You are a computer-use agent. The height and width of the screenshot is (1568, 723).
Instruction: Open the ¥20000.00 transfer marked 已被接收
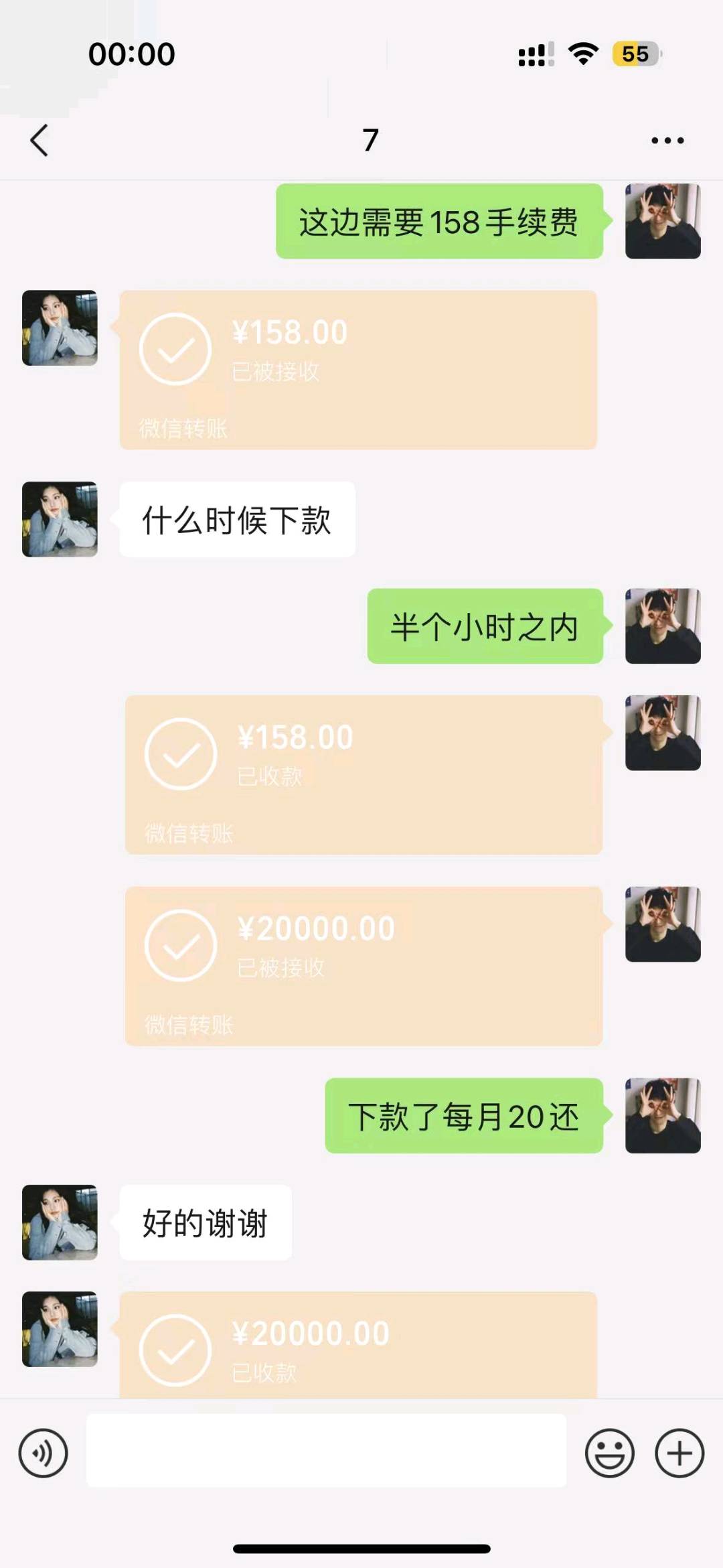pyautogui.click(x=364, y=966)
